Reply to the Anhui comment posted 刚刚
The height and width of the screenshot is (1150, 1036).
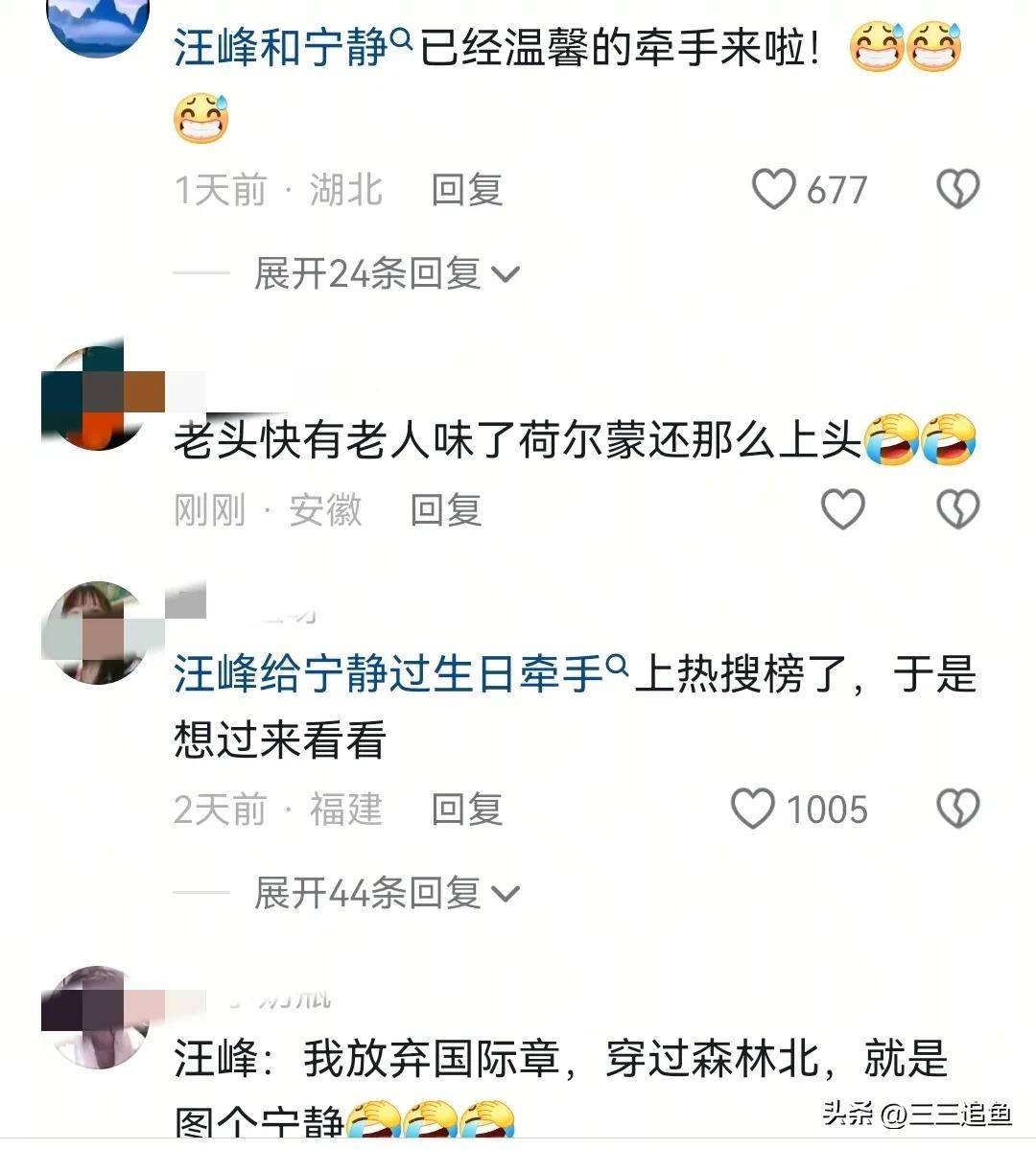click(x=445, y=509)
